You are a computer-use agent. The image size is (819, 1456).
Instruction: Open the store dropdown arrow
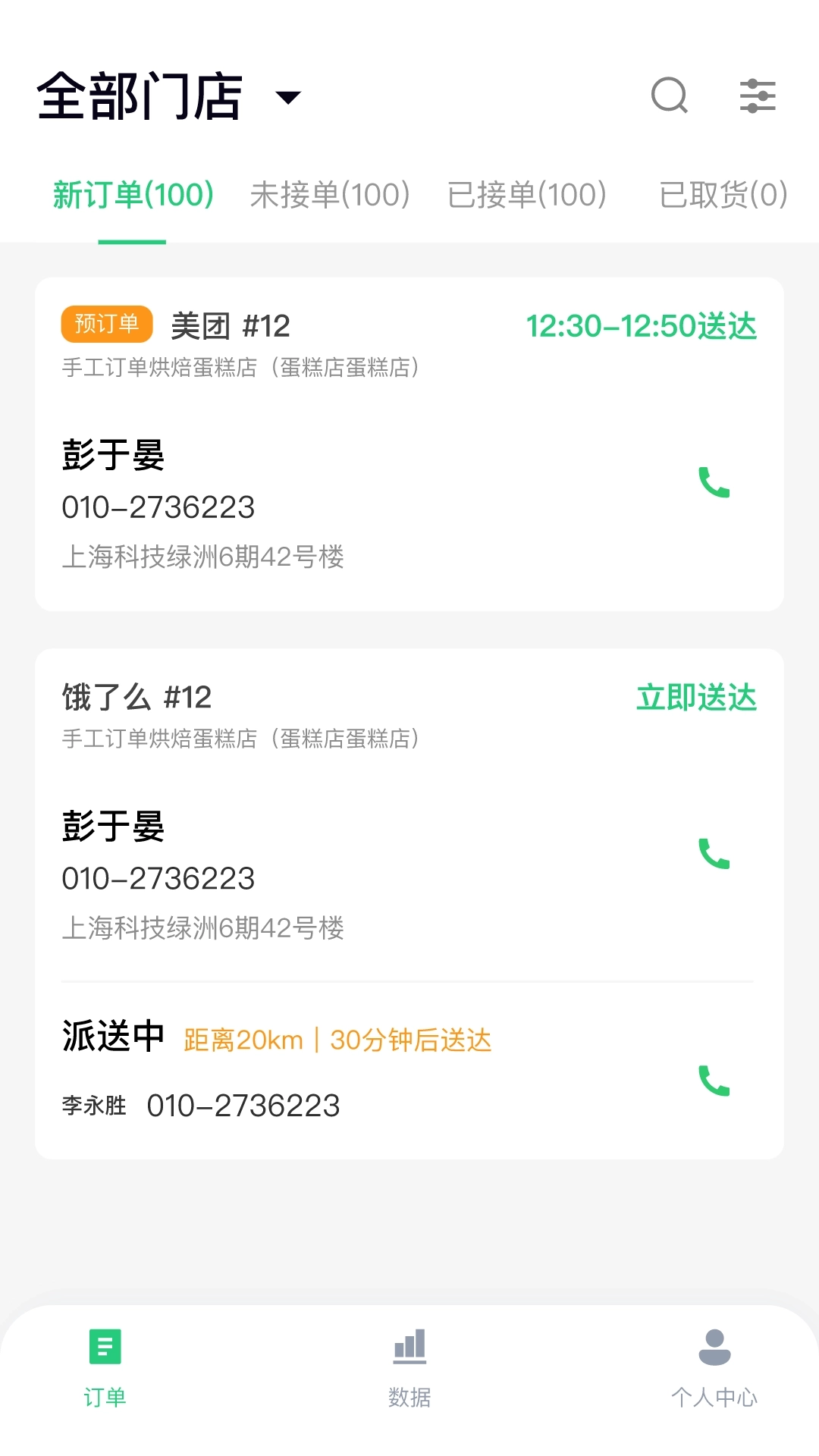(287, 98)
